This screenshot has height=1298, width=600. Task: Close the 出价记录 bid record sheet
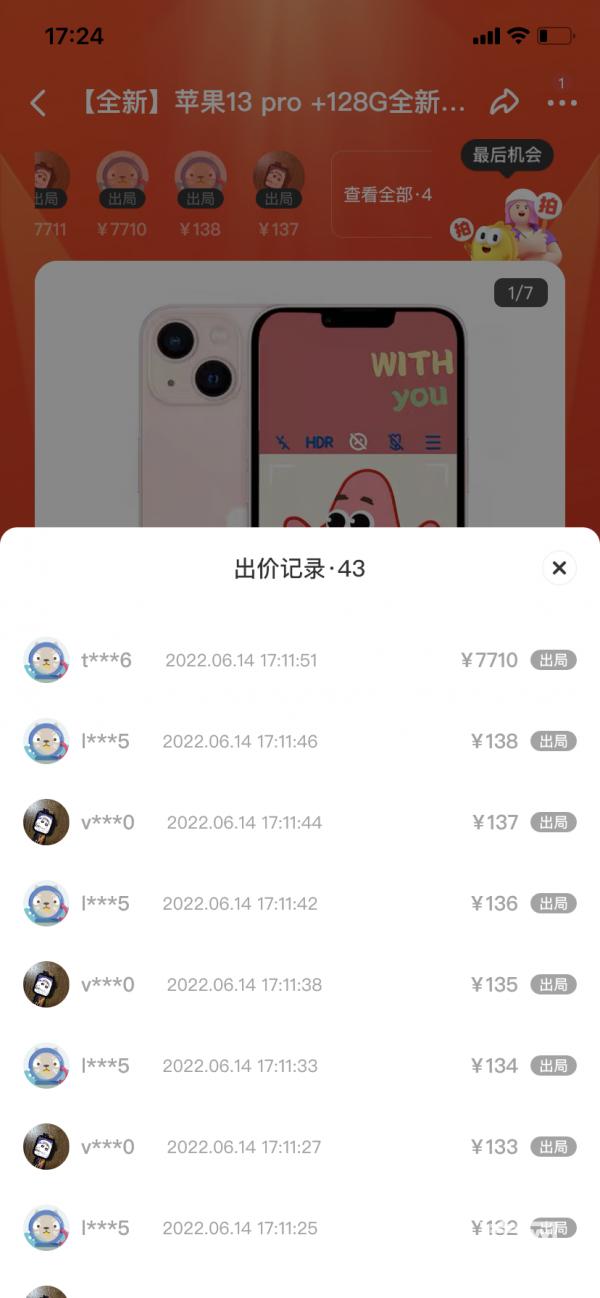[559, 568]
